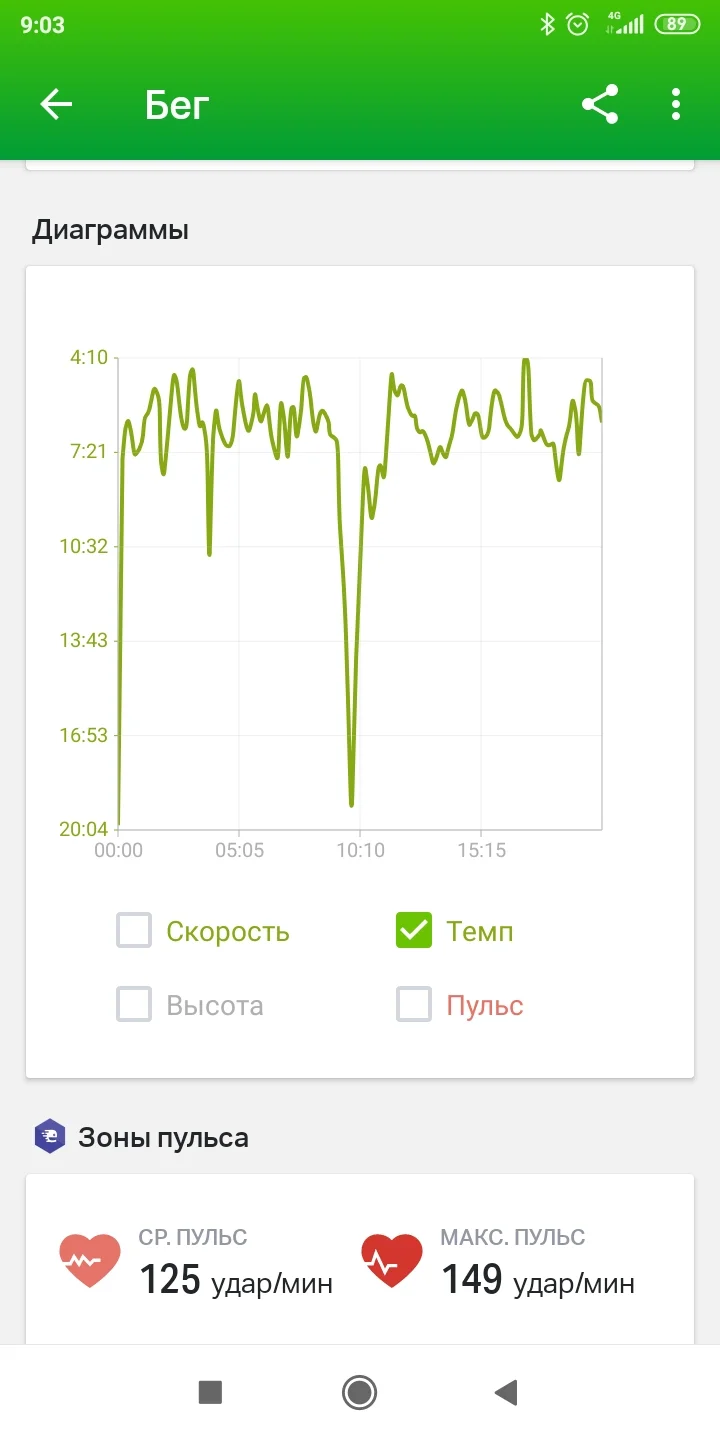Tap the Бег title in the header

(177, 104)
